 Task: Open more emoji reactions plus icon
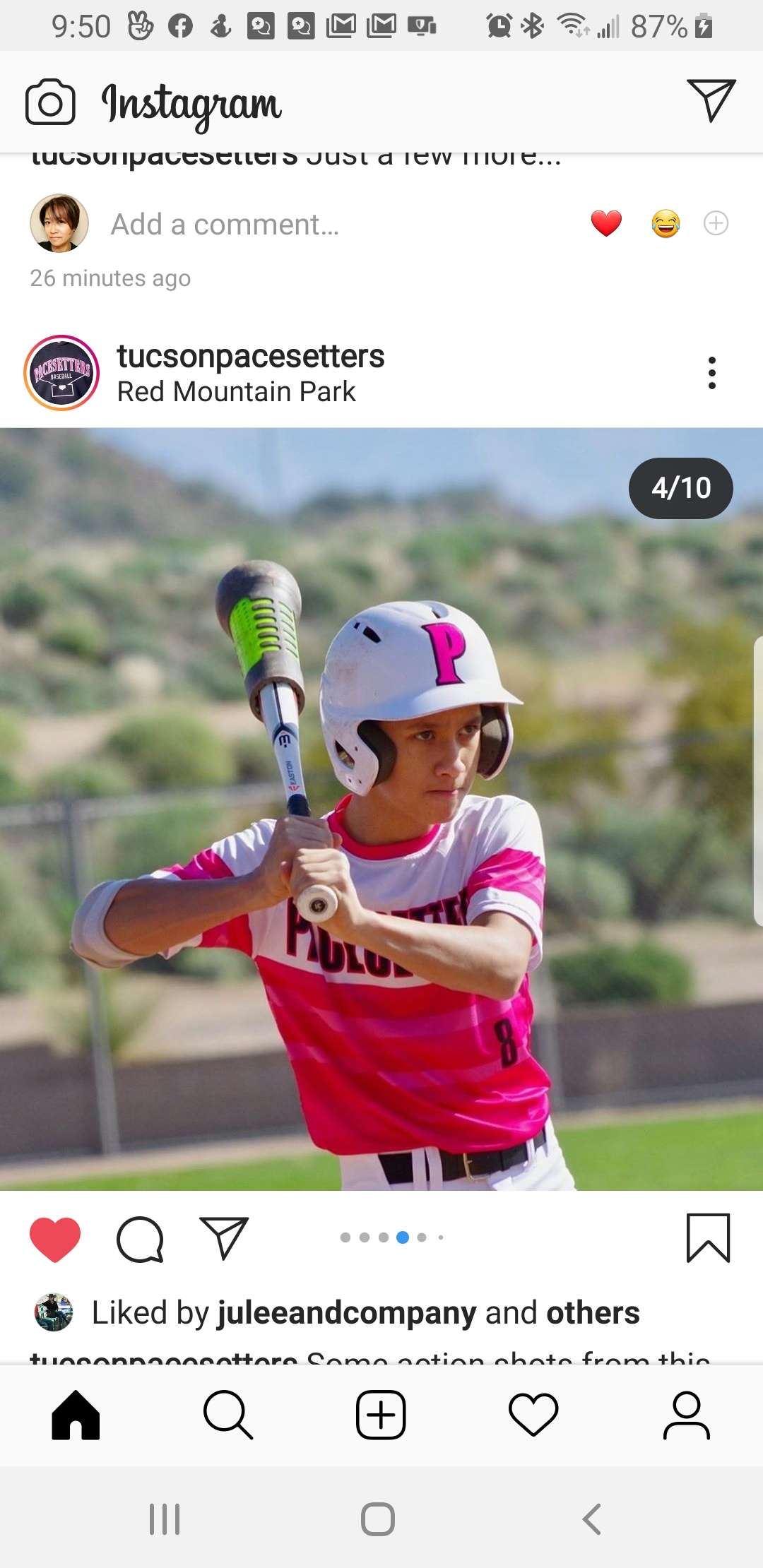[716, 223]
